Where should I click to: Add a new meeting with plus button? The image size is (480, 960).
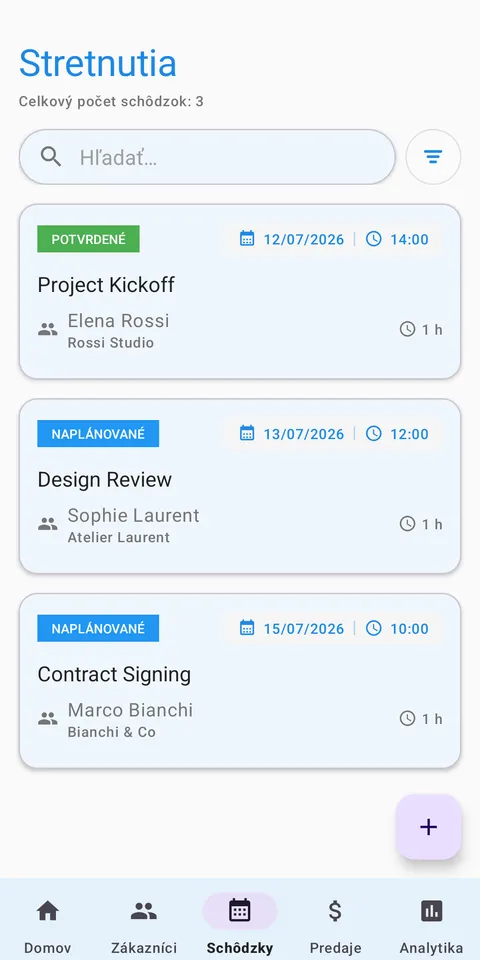tap(429, 827)
